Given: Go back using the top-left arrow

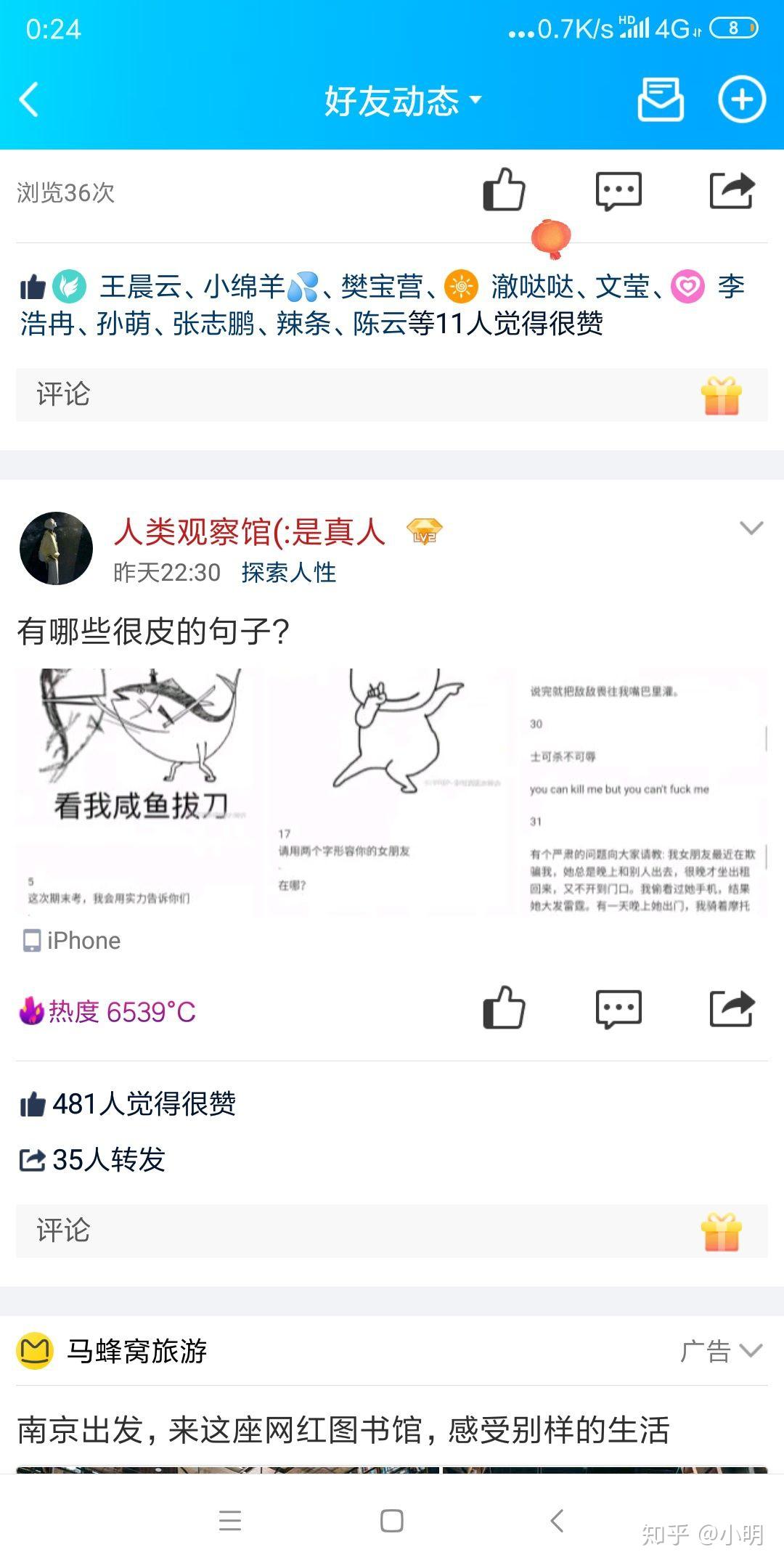Looking at the screenshot, I should tap(29, 99).
